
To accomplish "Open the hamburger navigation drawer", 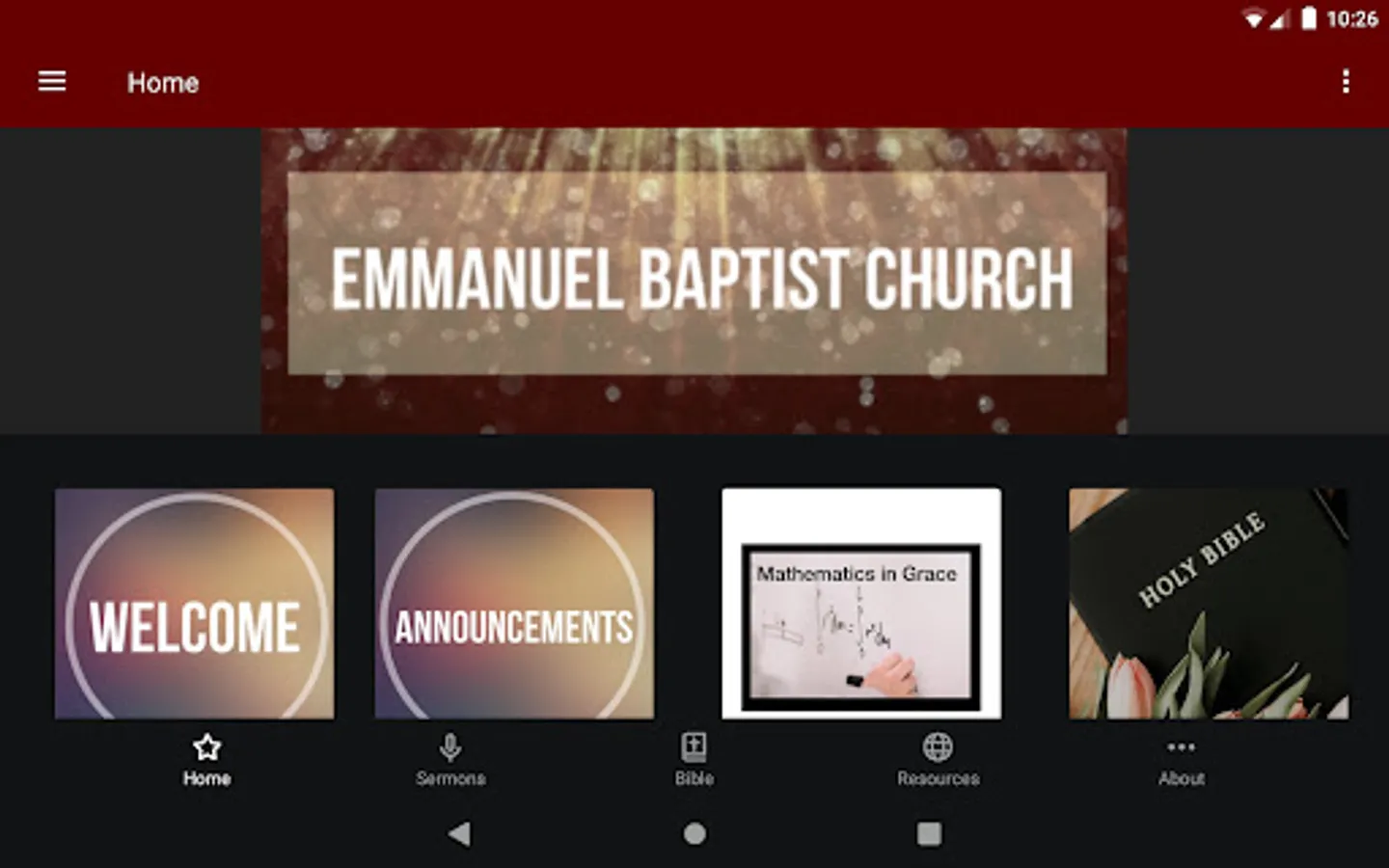I will pos(52,82).
